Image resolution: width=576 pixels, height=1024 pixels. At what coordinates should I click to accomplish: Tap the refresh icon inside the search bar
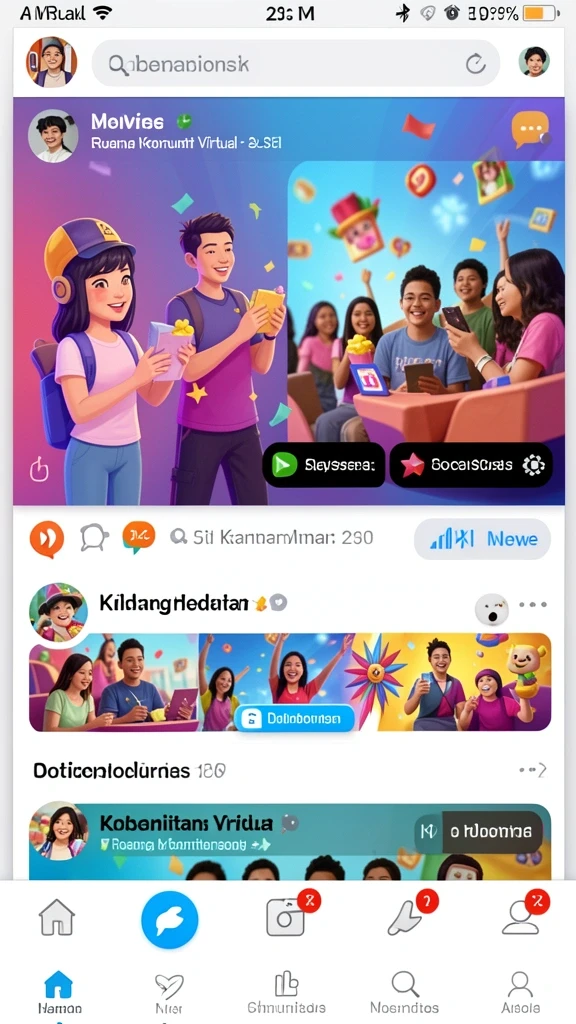point(475,63)
